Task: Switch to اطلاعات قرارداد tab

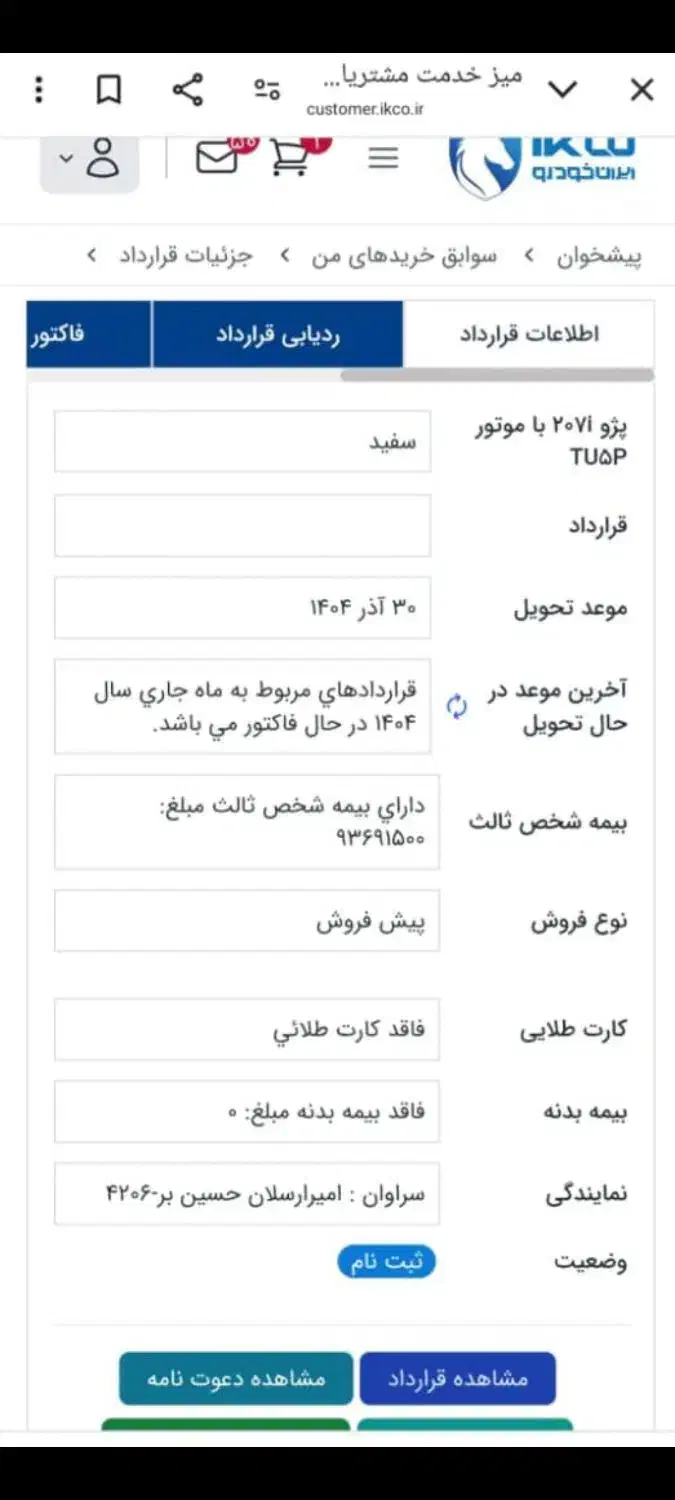Action: click(528, 334)
